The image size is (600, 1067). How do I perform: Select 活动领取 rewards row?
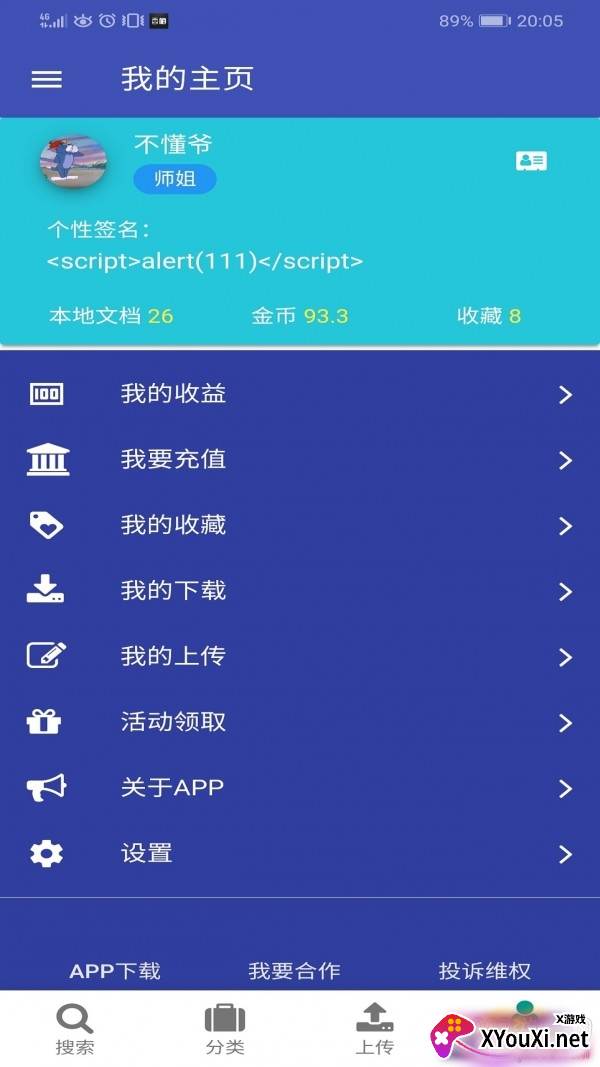point(300,722)
